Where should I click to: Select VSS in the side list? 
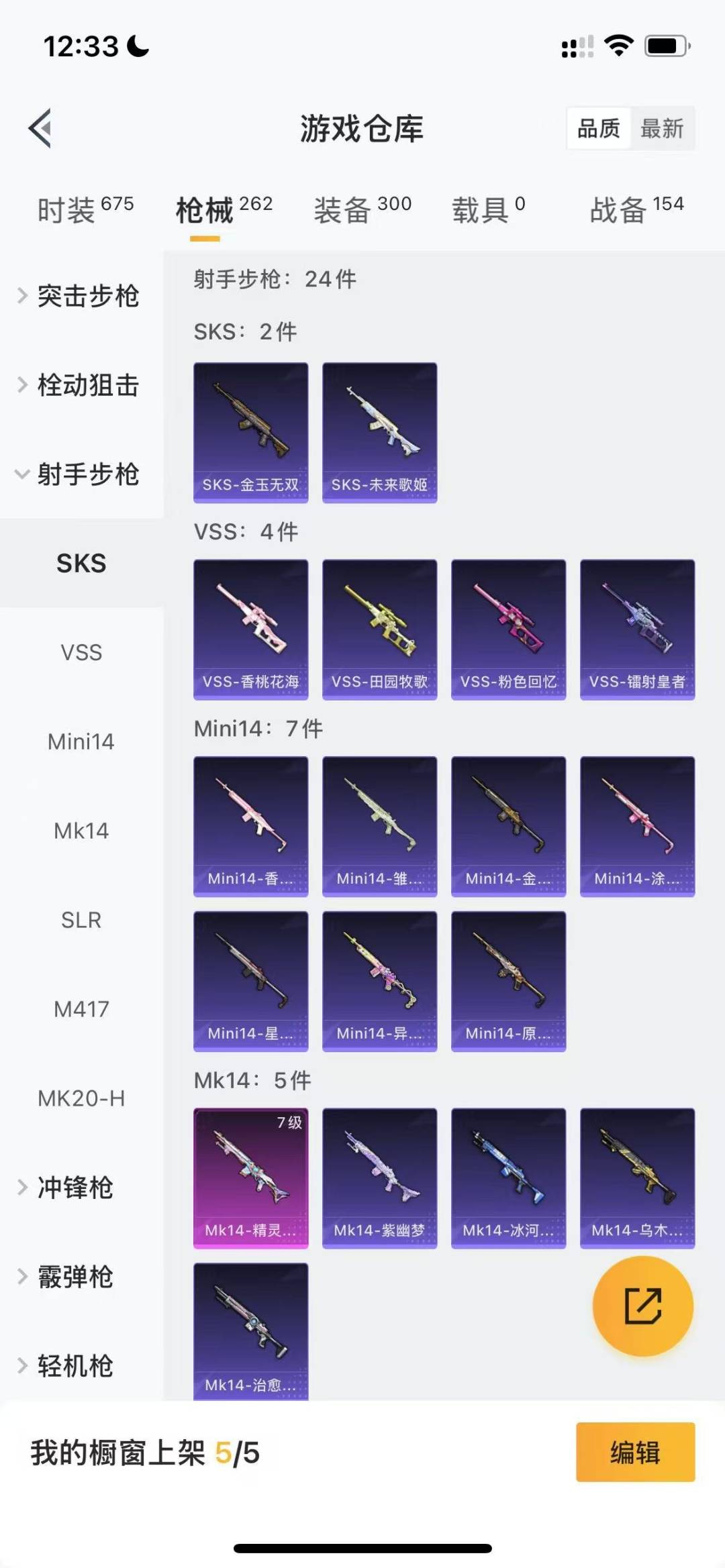click(x=81, y=652)
